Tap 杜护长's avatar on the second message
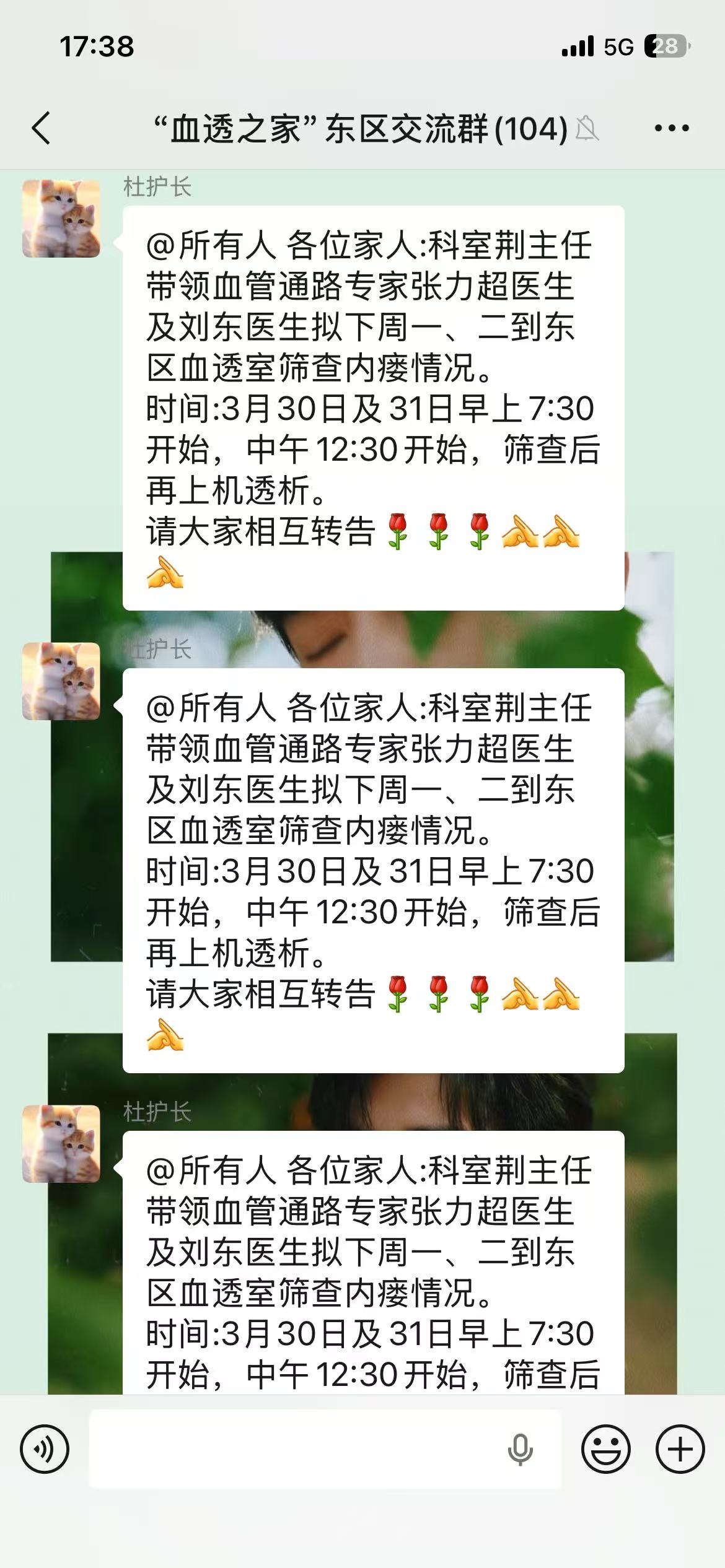The width and height of the screenshot is (725, 1568). [x=61, y=681]
